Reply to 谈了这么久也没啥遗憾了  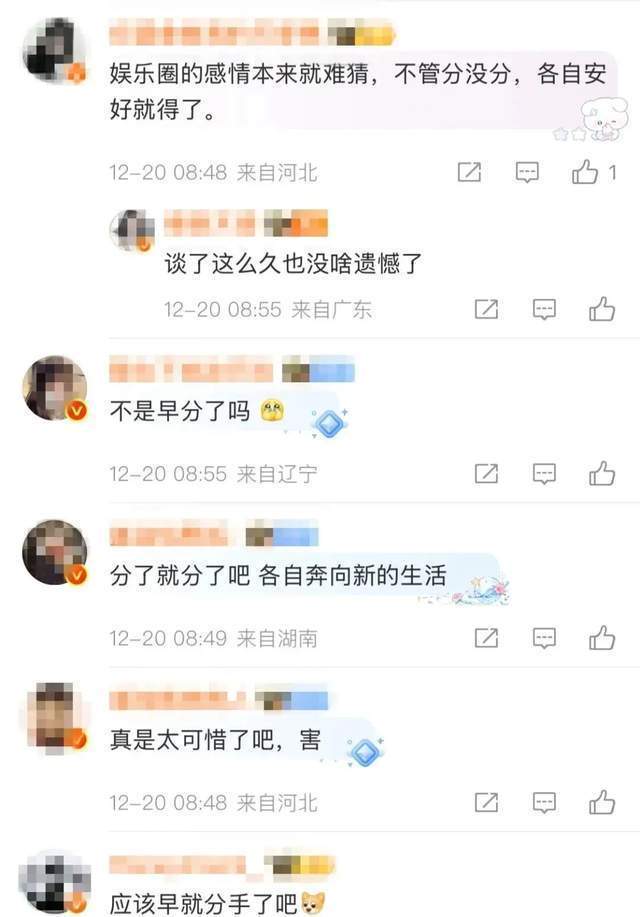pyautogui.click(x=544, y=310)
